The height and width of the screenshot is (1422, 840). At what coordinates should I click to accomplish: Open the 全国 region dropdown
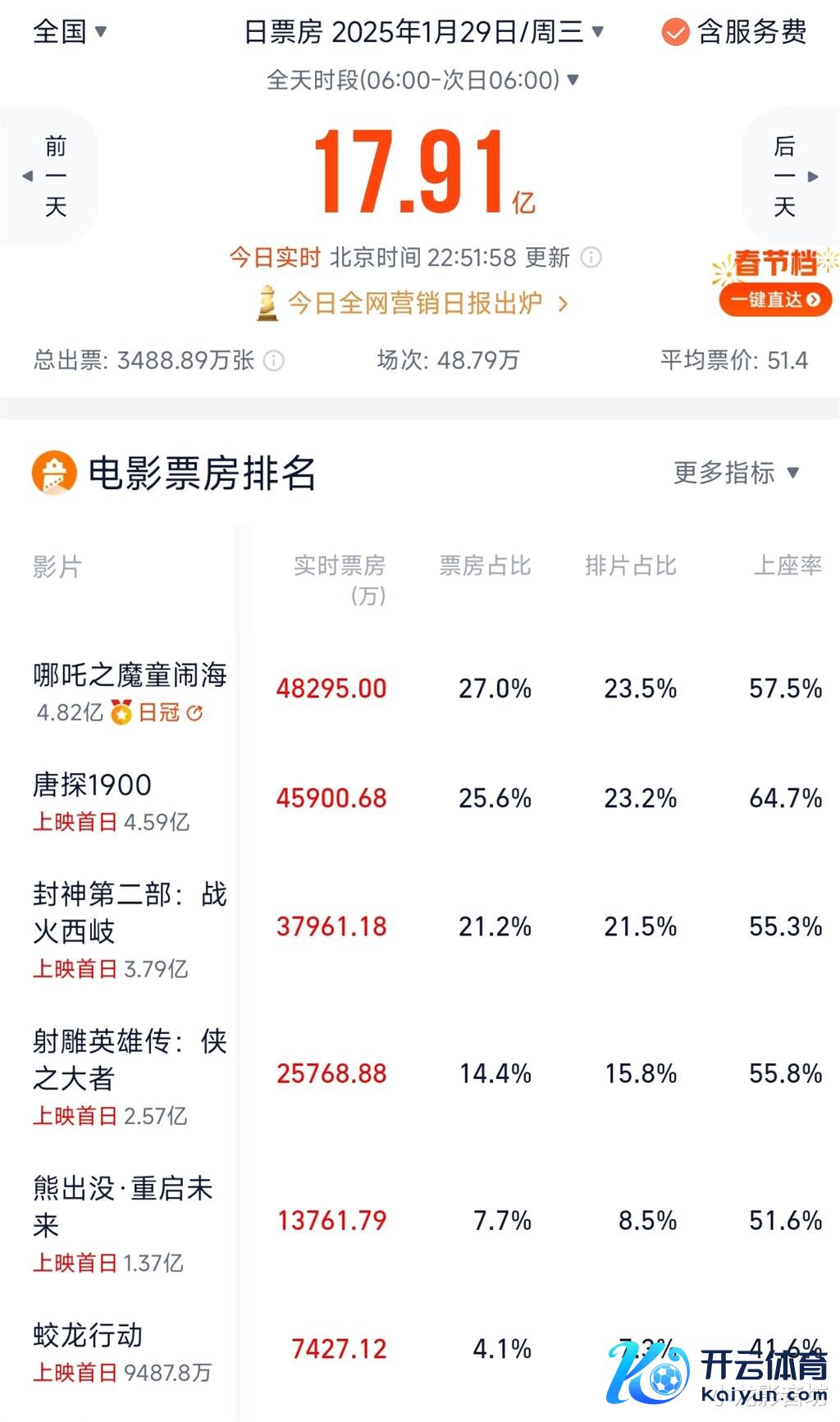pos(70,32)
